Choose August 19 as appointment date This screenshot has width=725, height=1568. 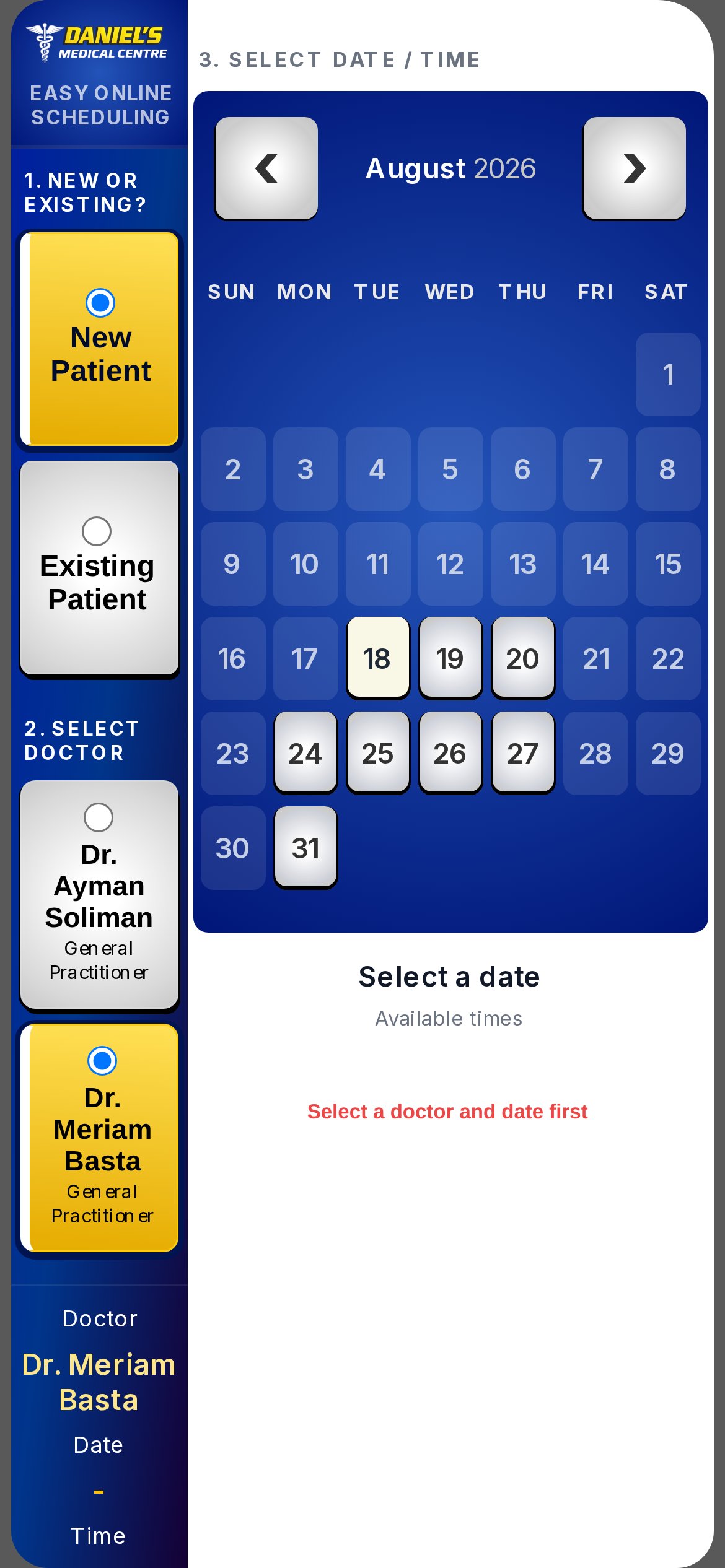click(450, 658)
